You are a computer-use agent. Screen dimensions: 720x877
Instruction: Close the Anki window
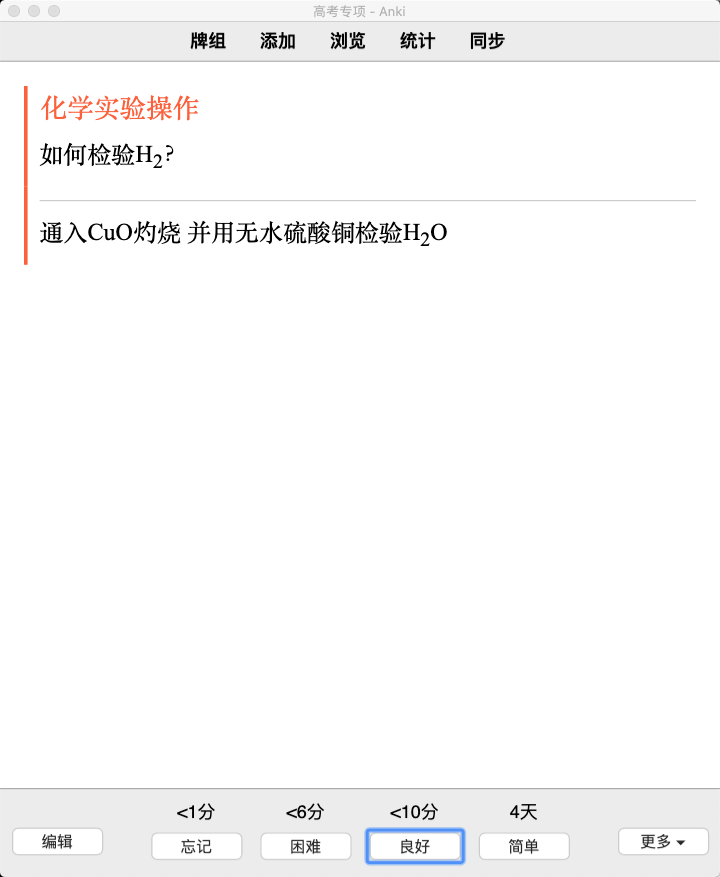14,11
